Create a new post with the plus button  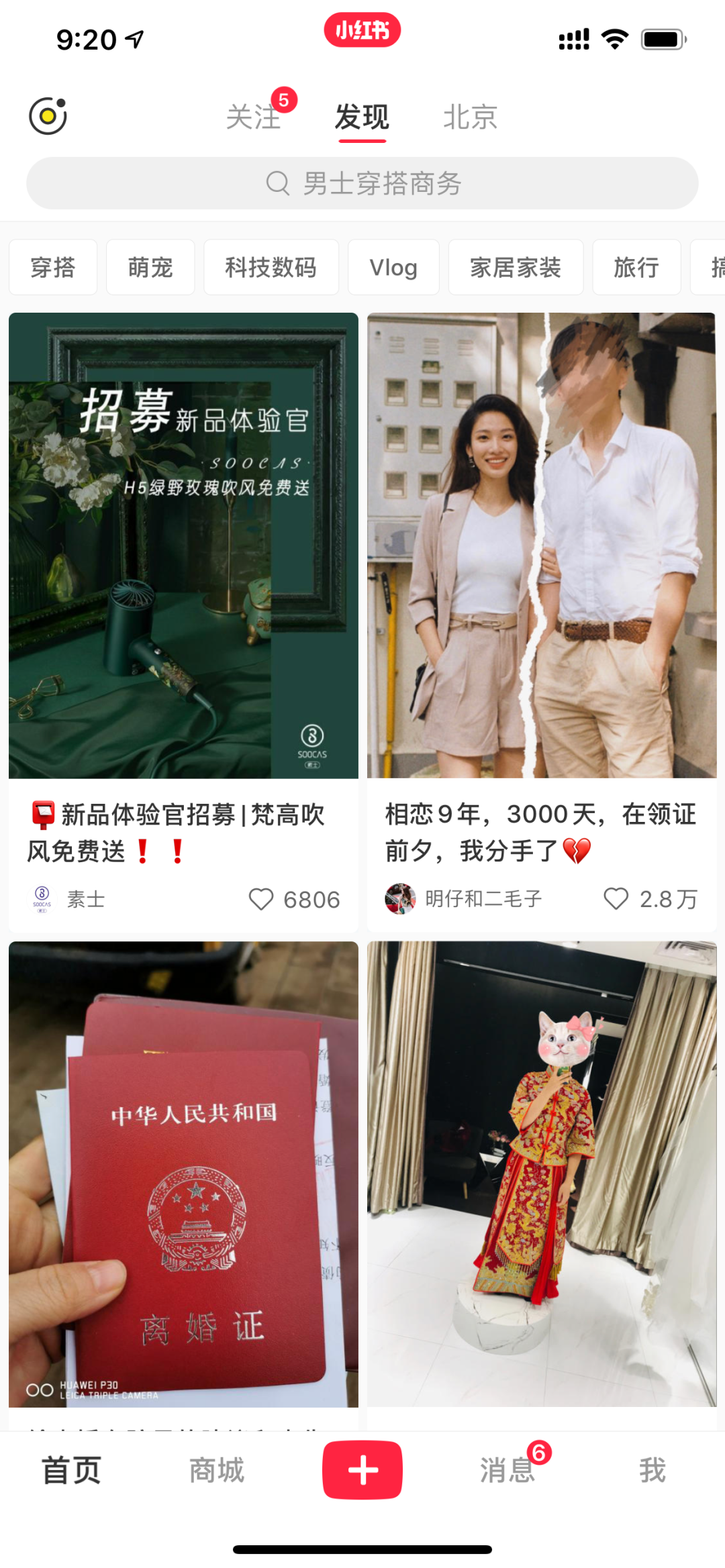(x=362, y=1470)
